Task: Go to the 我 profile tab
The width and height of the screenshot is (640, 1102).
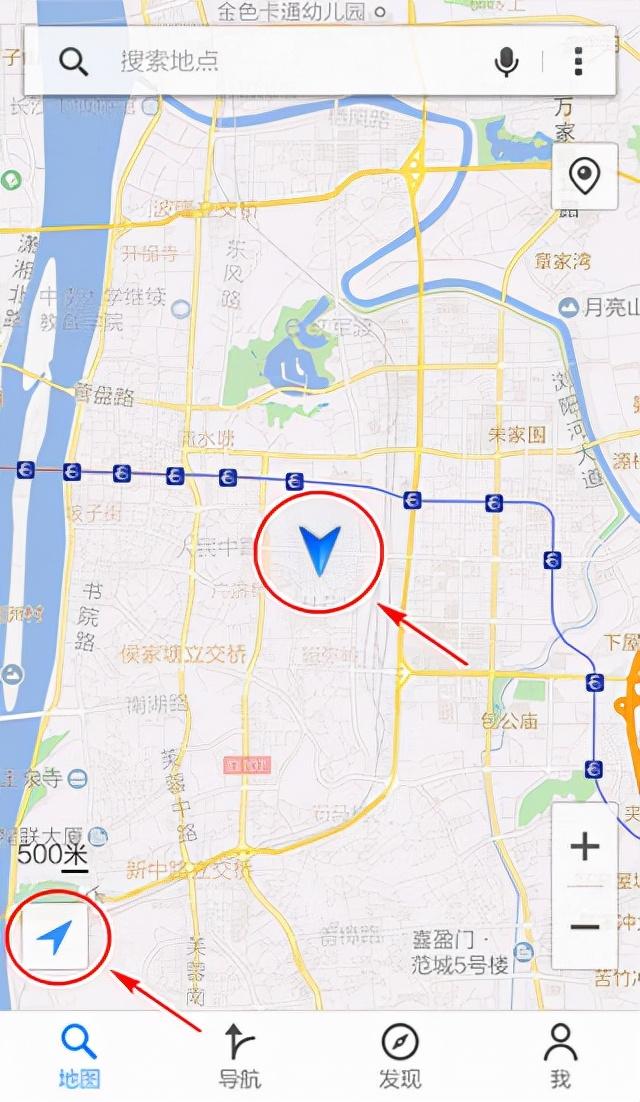Action: tap(560, 1055)
